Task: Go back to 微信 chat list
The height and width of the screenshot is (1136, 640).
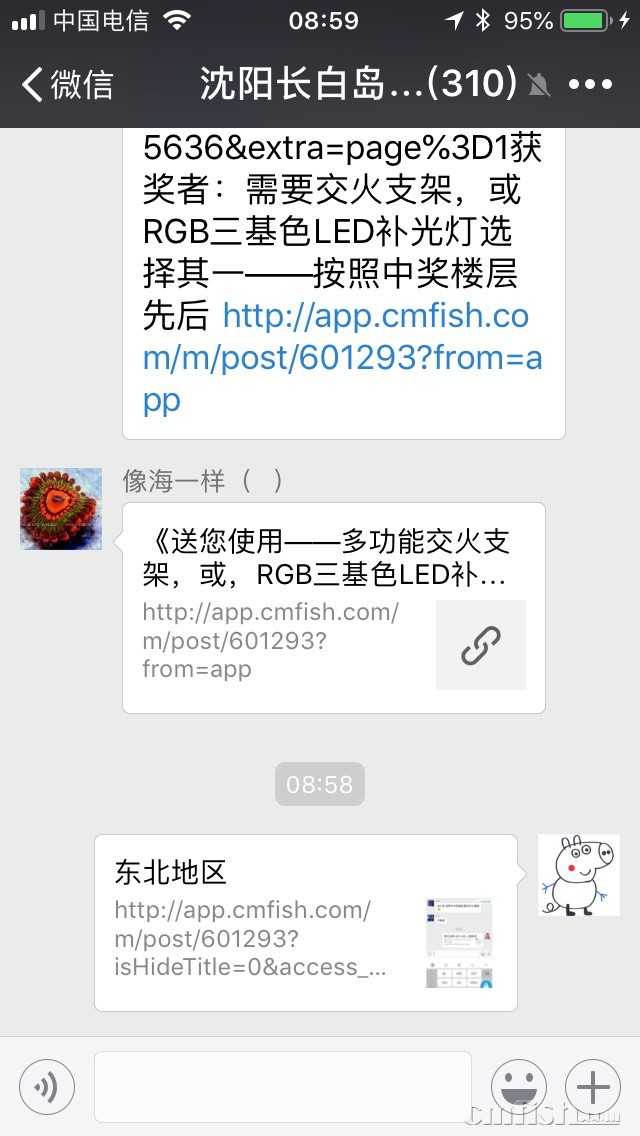Action: coord(66,85)
